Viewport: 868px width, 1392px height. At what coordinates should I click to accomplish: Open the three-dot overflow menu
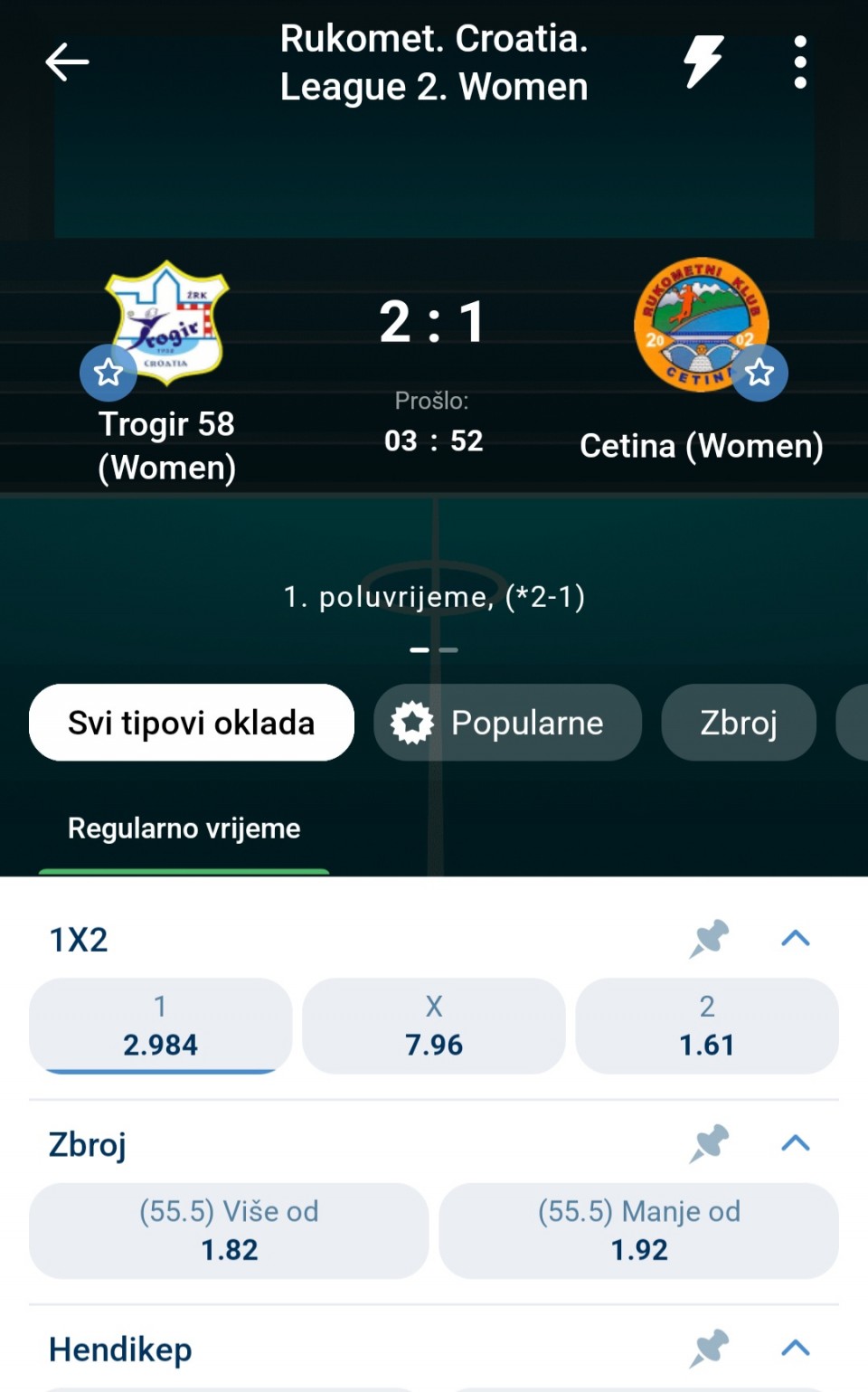[x=799, y=62]
